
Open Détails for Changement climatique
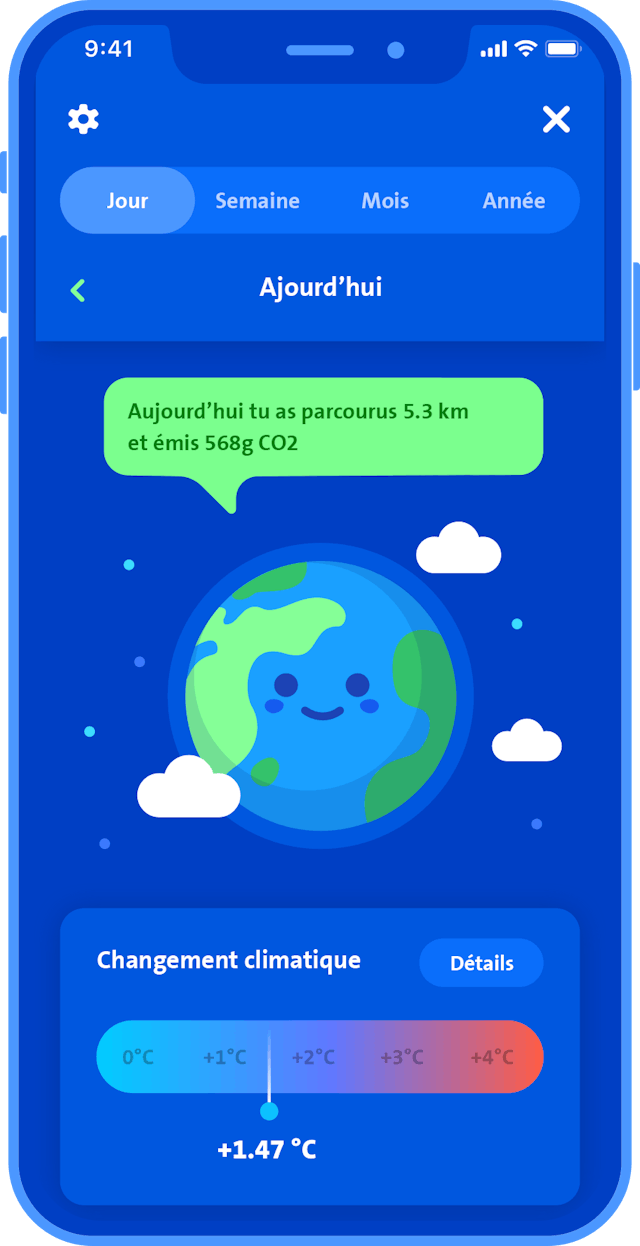481,963
